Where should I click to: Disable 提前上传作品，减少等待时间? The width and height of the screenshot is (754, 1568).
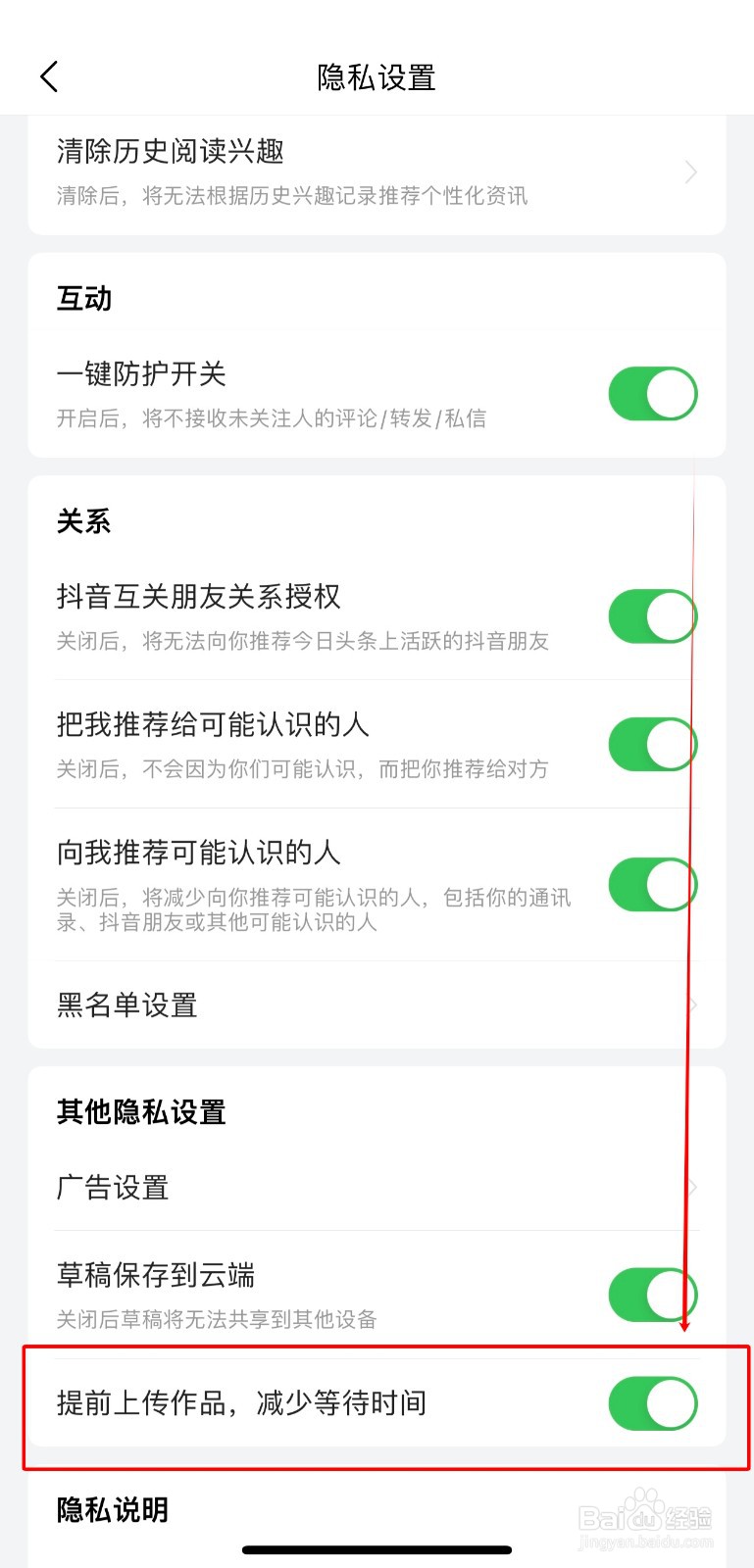(x=651, y=1403)
